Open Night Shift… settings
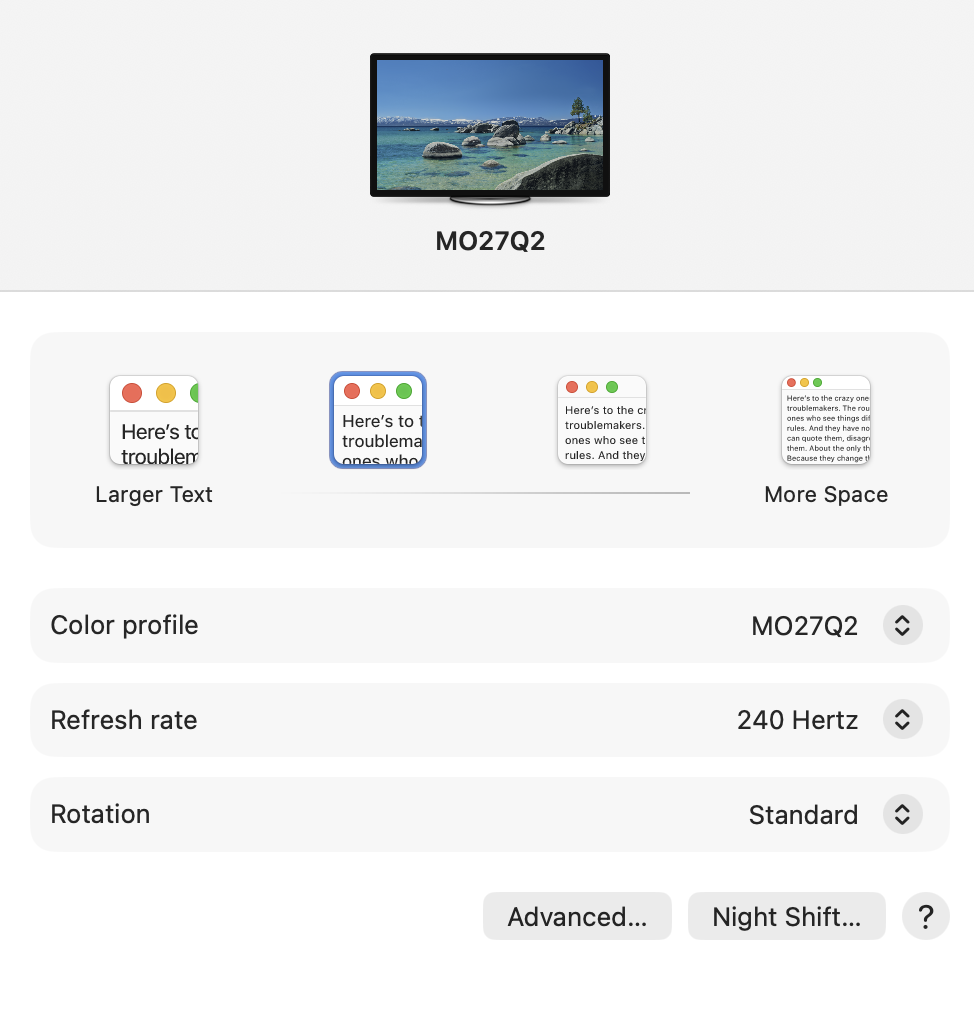Viewport: 974px width, 1014px height. (x=786, y=917)
